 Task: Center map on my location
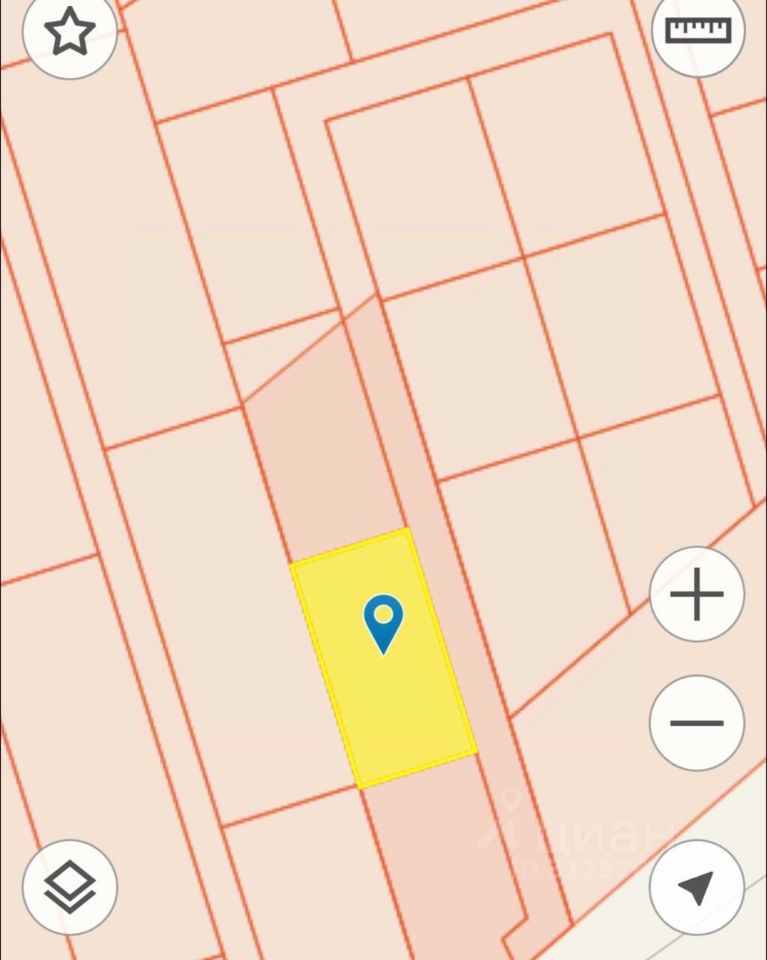point(697,886)
